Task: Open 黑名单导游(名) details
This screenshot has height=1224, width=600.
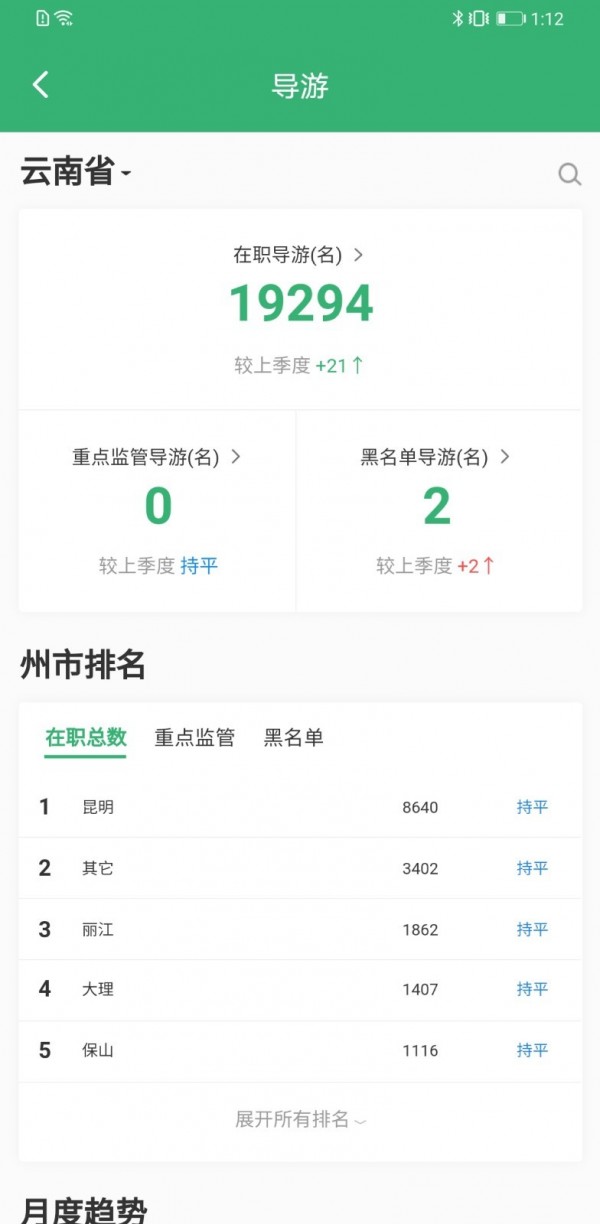Action: pos(435,457)
